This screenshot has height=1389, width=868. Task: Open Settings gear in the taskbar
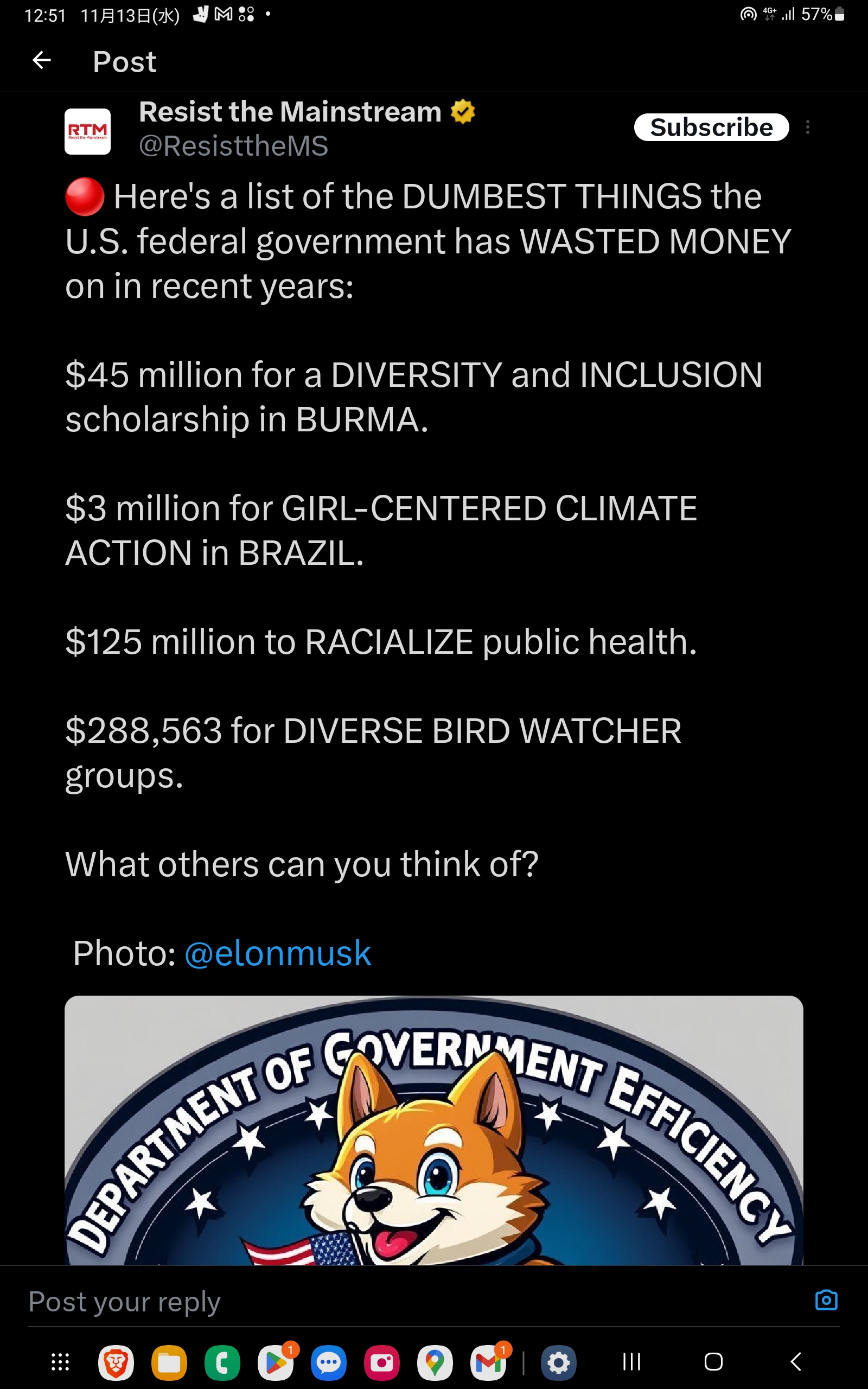[x=558, y=1362]
